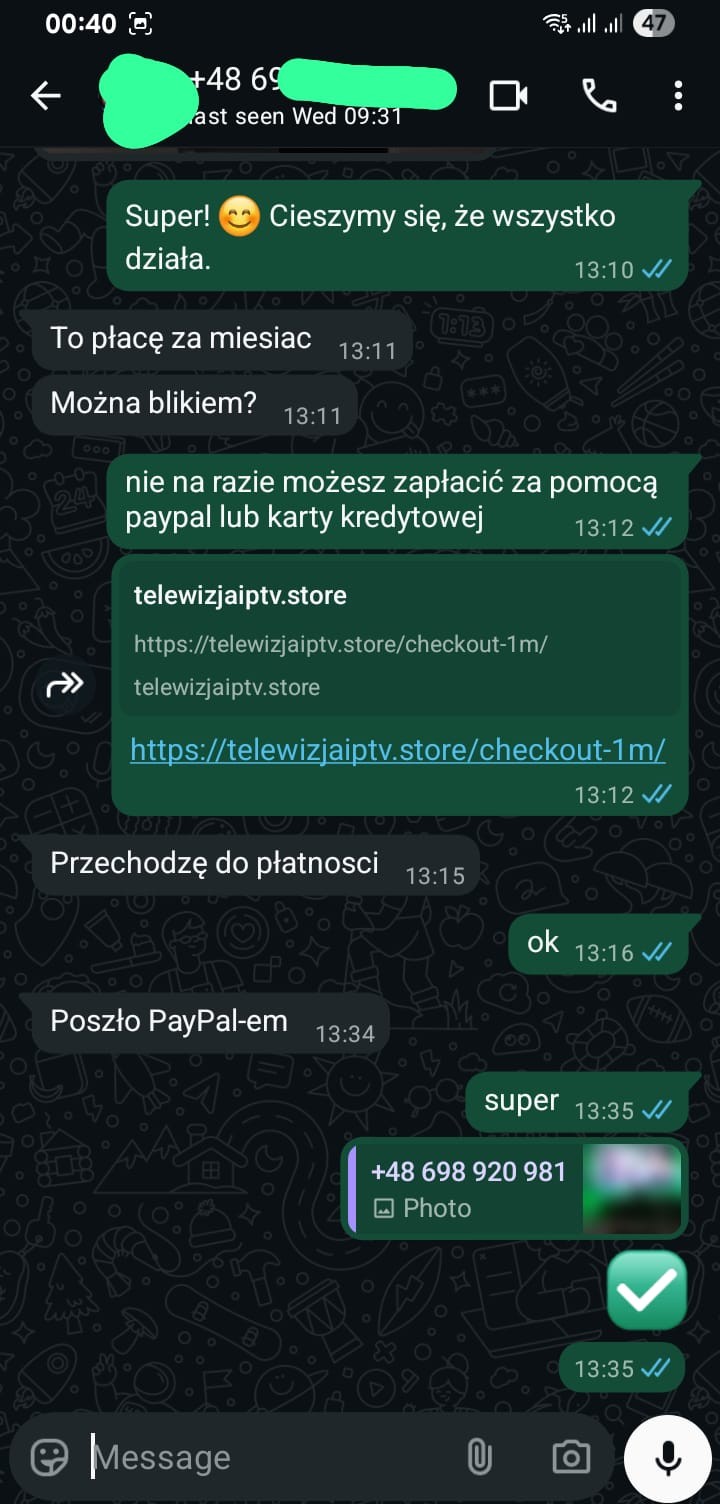Start a voice call
720x1504 pixels.
(x=599, y=96)
